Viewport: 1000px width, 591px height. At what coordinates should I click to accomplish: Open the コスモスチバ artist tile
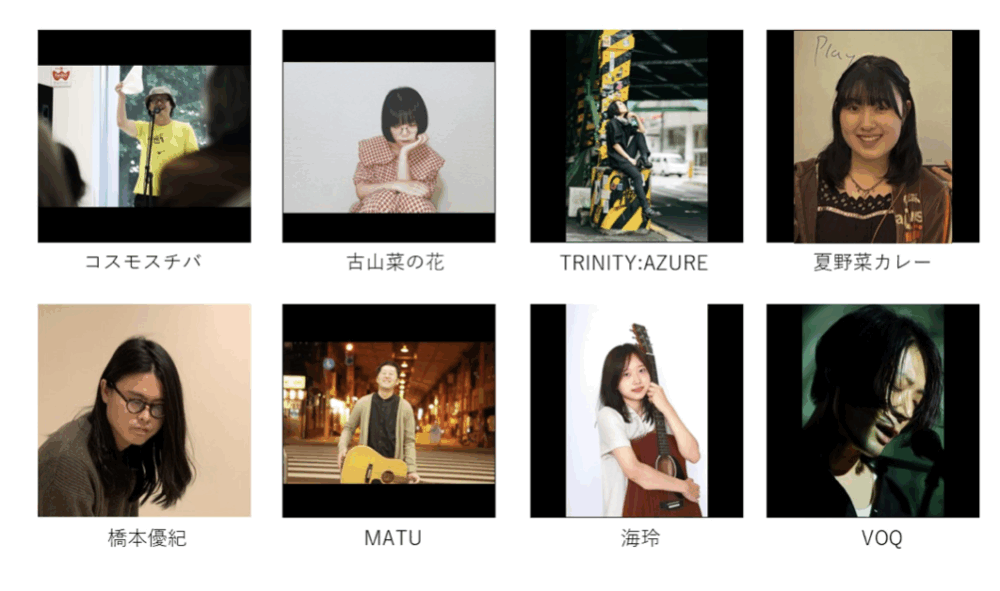pyautogui.click(x=144, y=136)
